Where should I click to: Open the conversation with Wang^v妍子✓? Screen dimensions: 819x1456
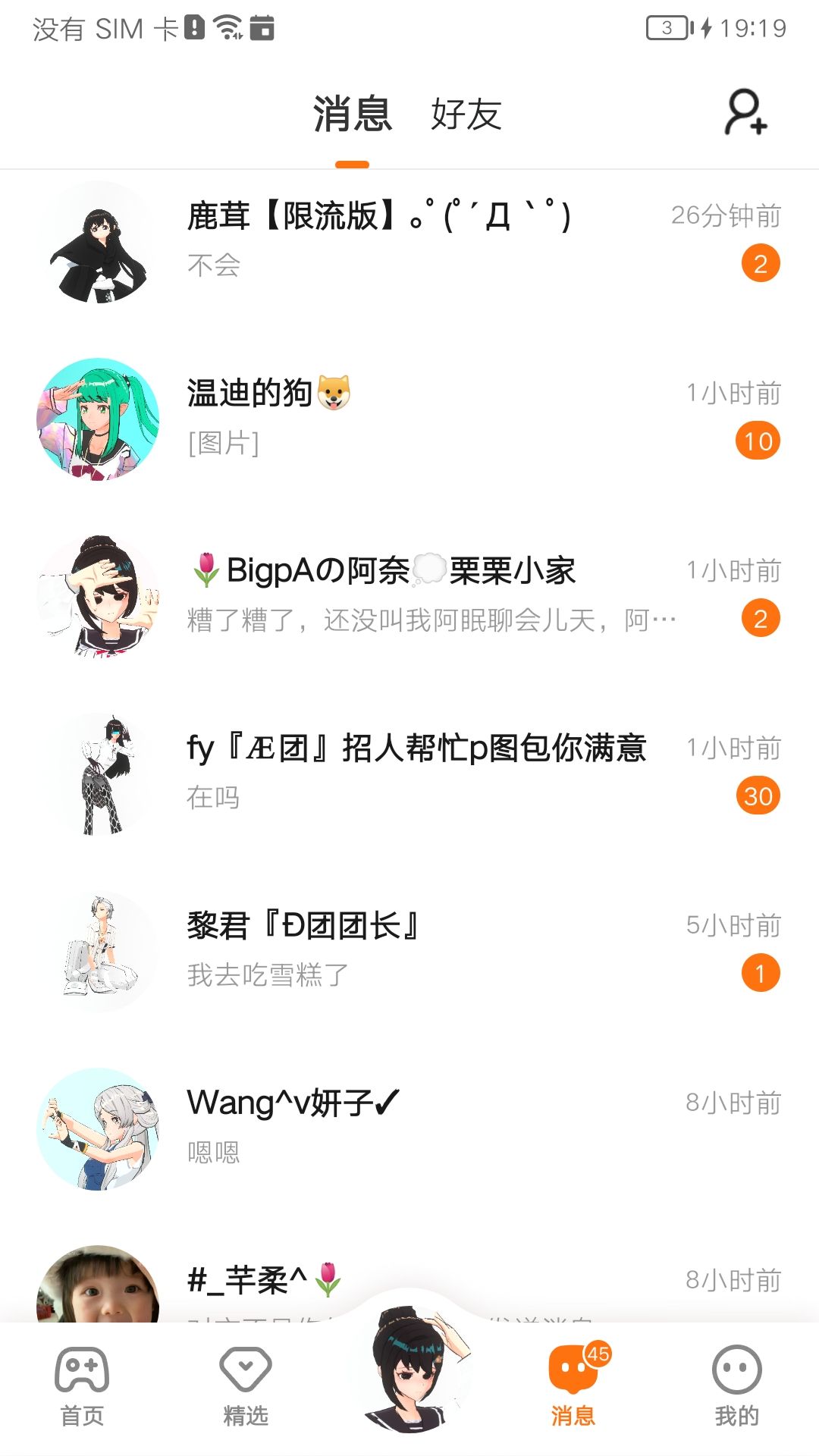coord(409,1128)
